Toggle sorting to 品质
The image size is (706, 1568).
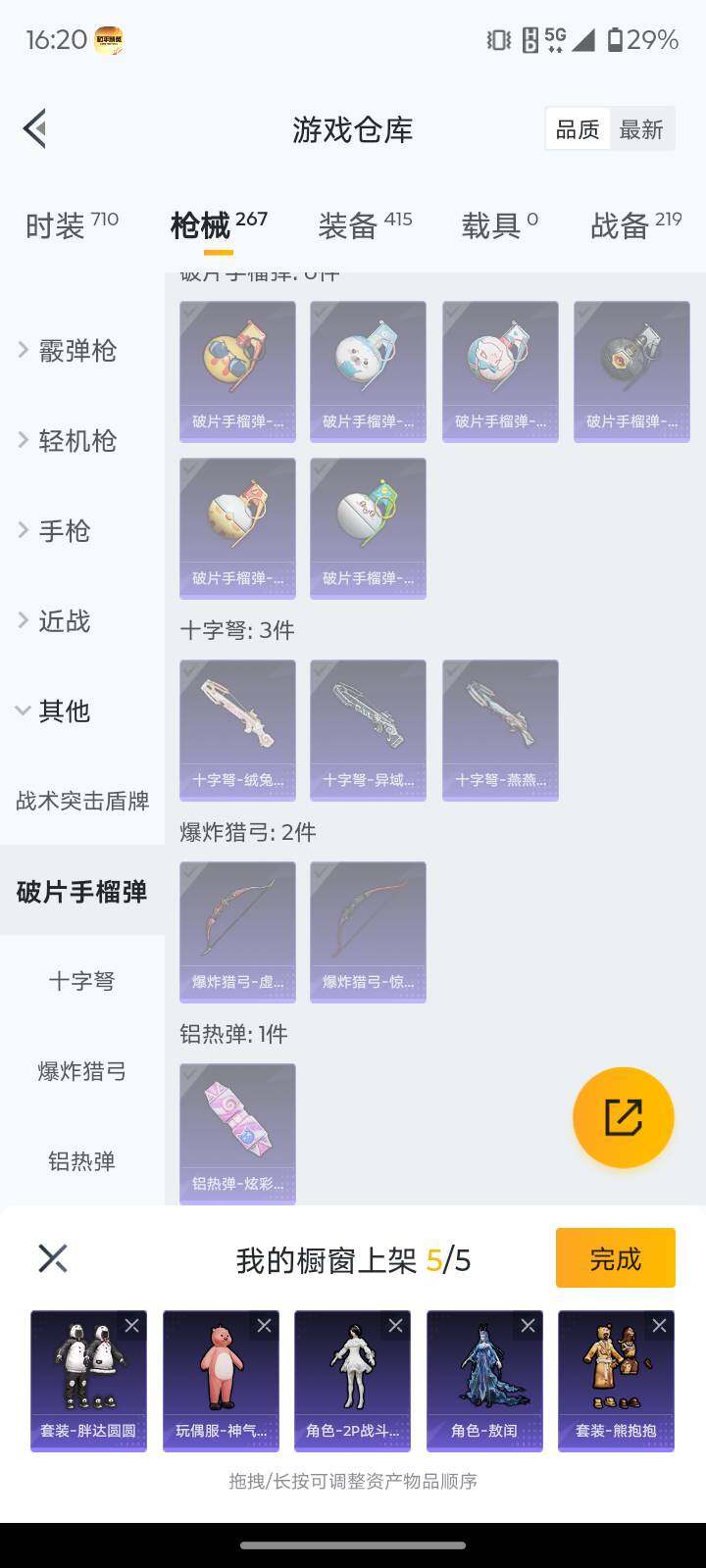[x=578, y=128]
